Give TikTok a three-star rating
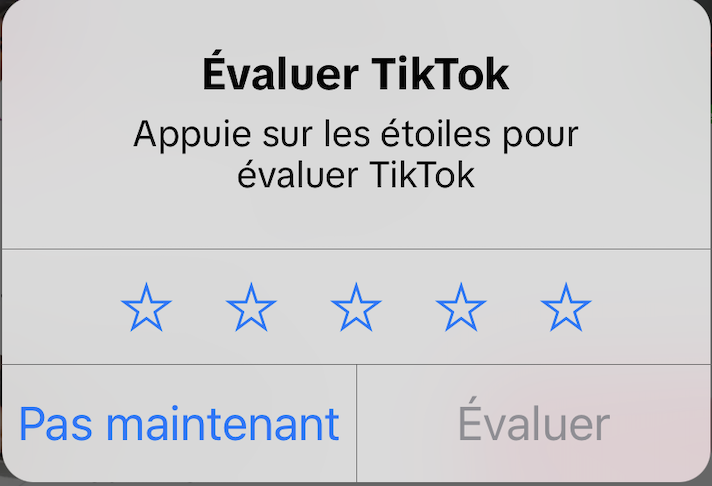Screen dimensions: 712x486 [x=356, y=308]
